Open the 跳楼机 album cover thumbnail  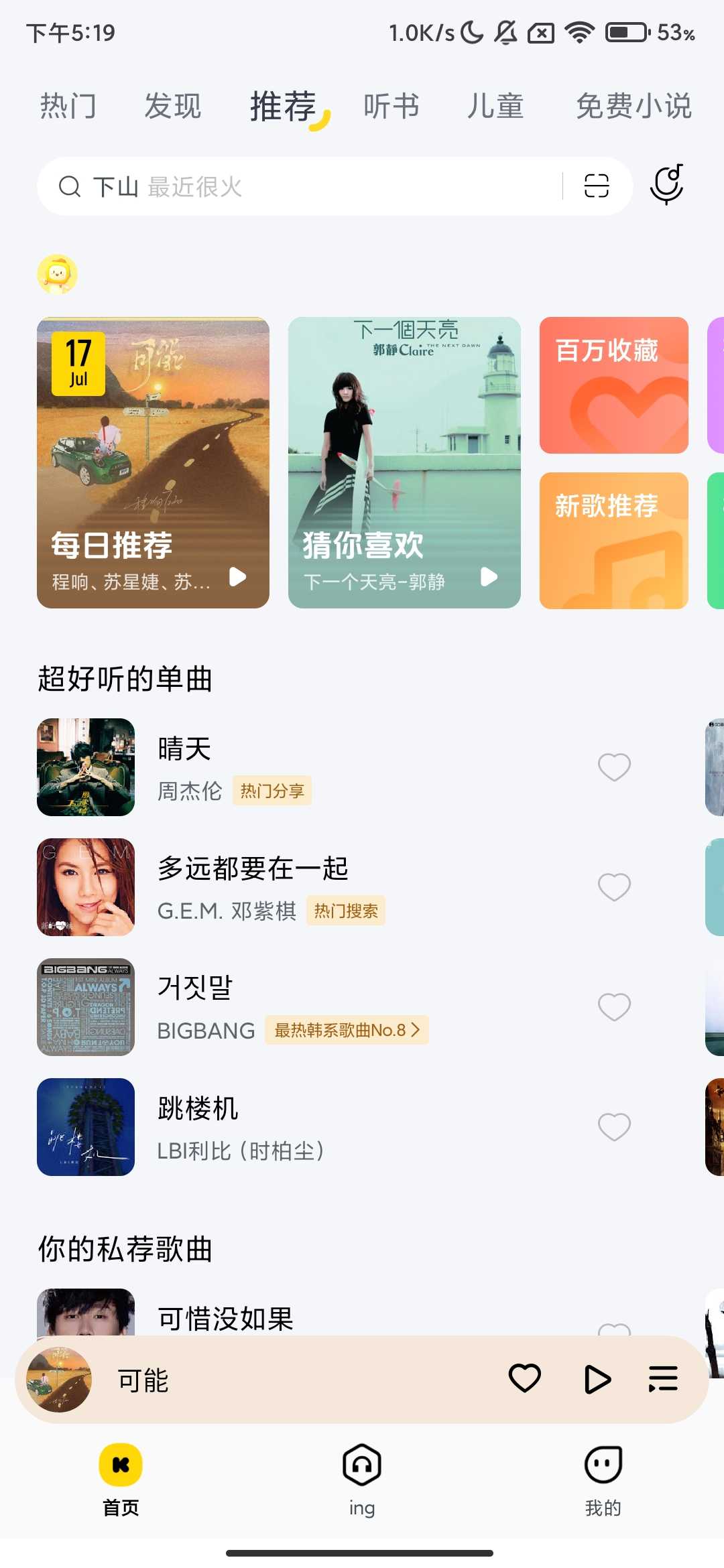tap(86, 1128)
